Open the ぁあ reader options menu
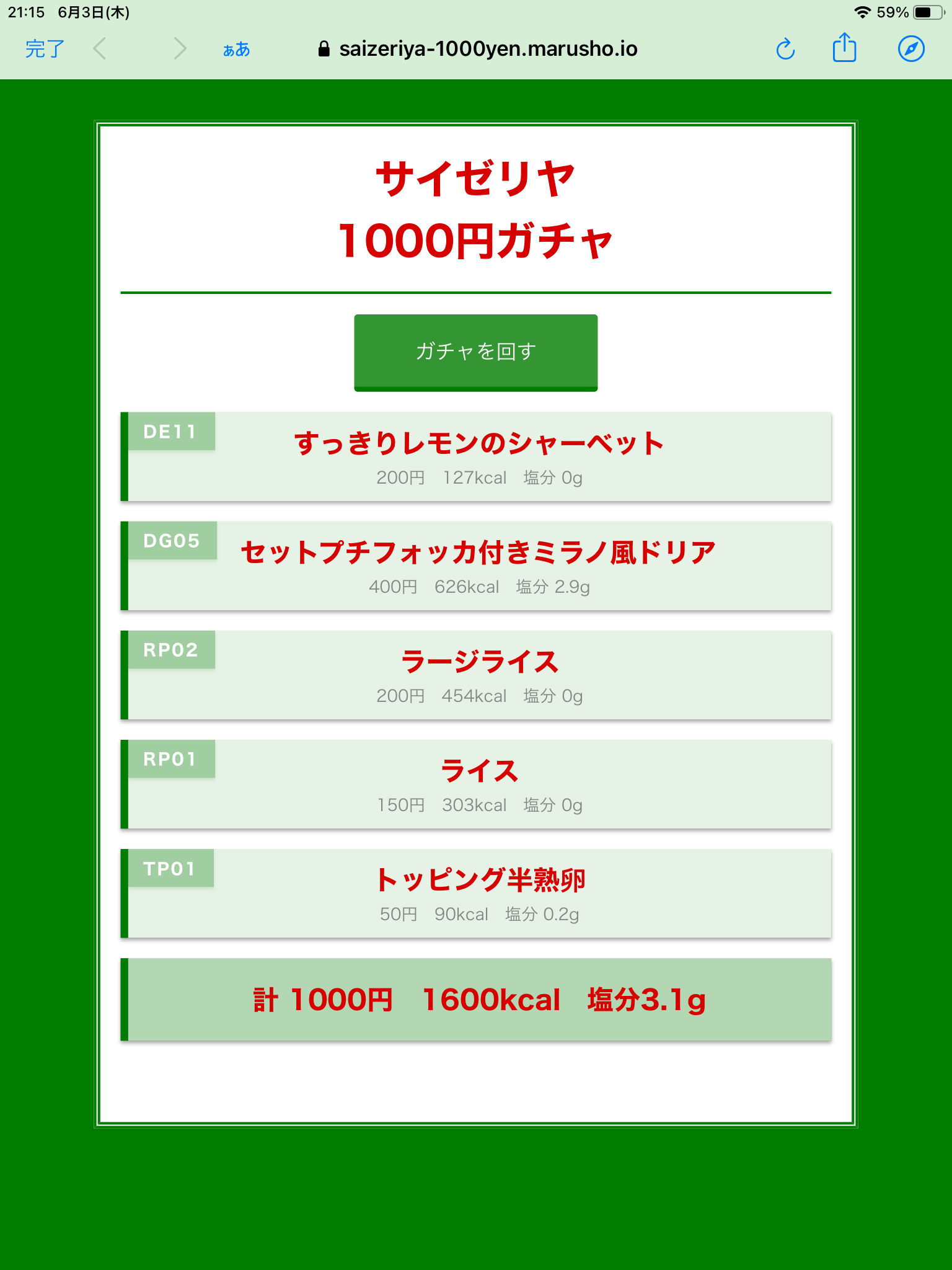952x1270 pixels. 236,49
